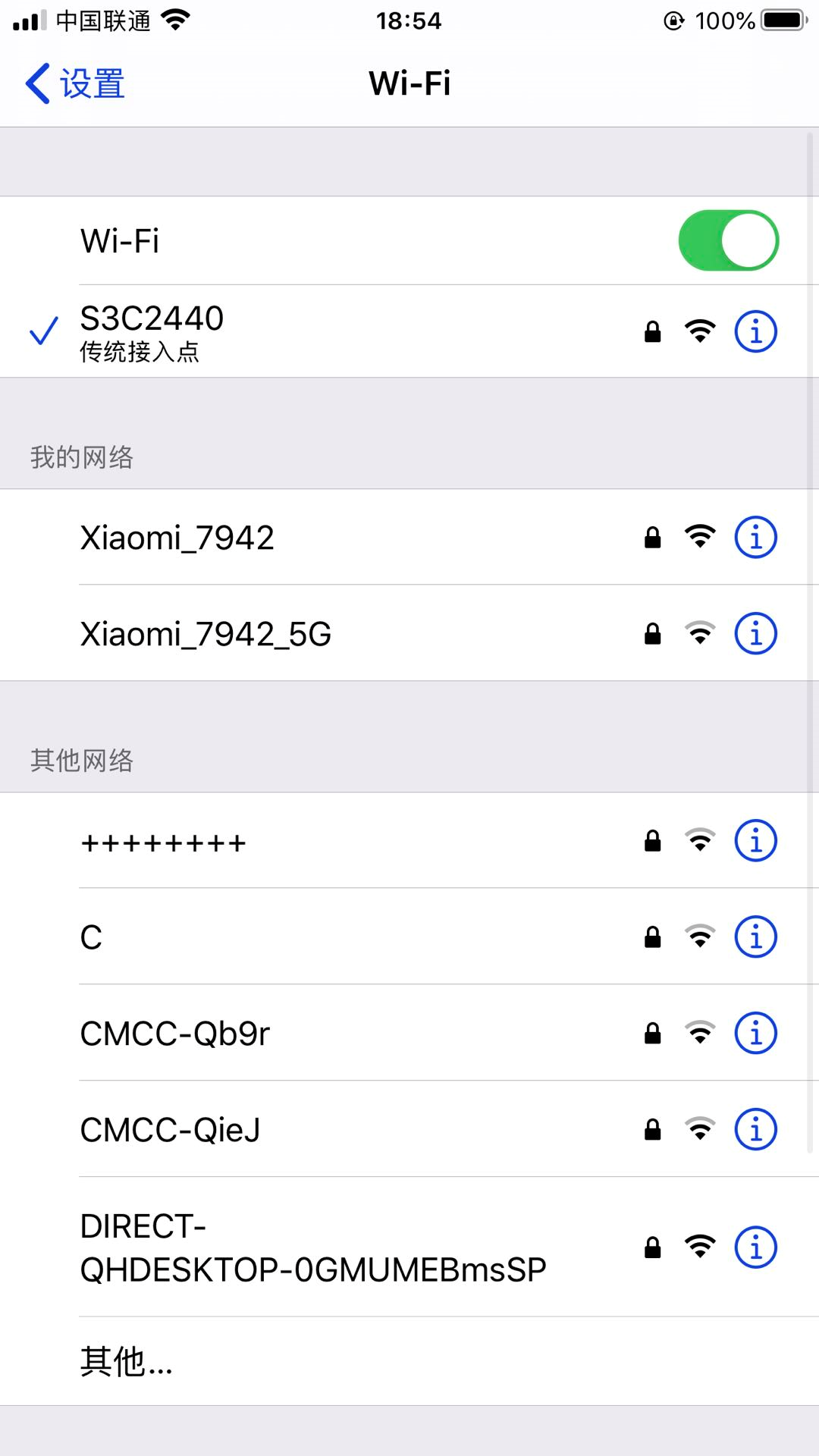819x1456 pixels.
Task: Tap the lock icon beside CMCC-Qb9r
Action: pyautogui.click(x=651, y=1031)
